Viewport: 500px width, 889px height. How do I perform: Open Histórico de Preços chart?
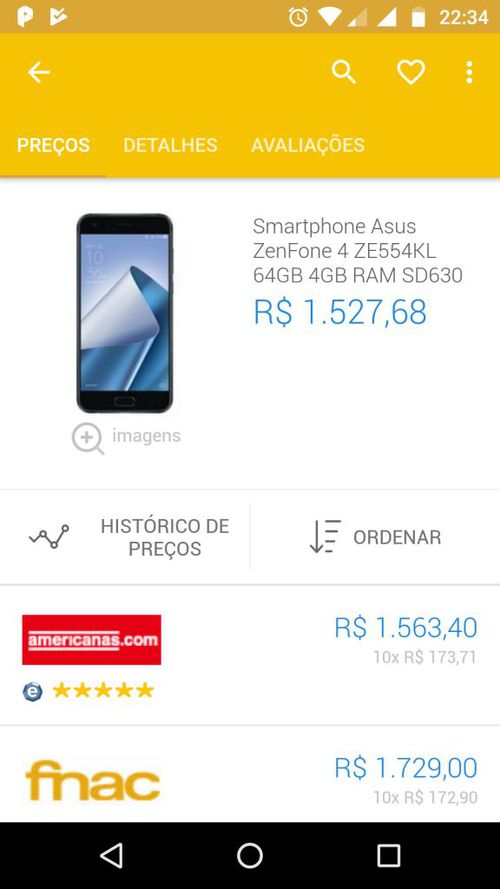125,537
